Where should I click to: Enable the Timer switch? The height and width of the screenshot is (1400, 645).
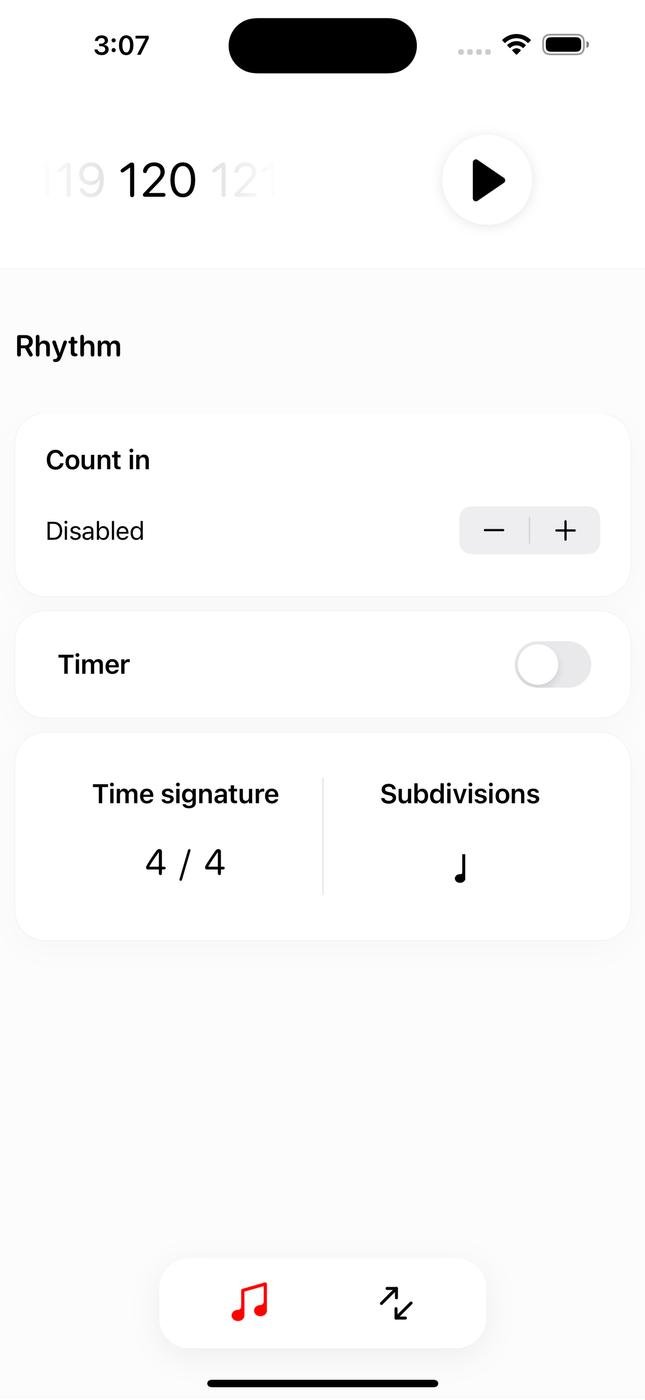(x=552, y=665)
